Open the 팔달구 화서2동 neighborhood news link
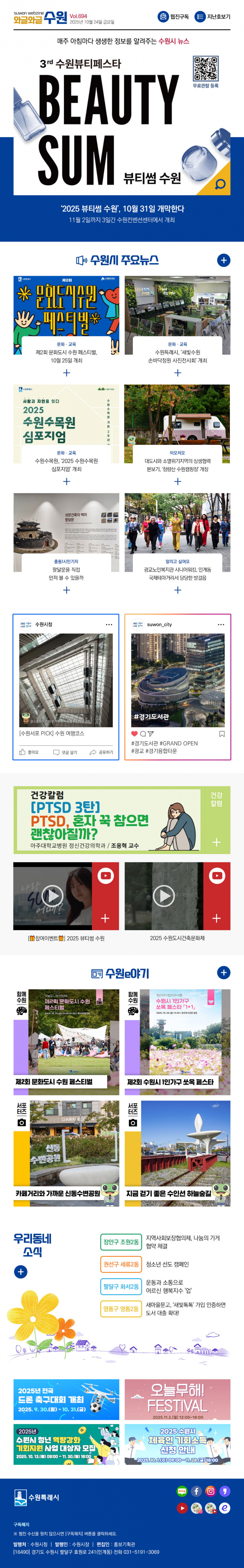The image size is (244, 1568). (x=121, y=1286)
